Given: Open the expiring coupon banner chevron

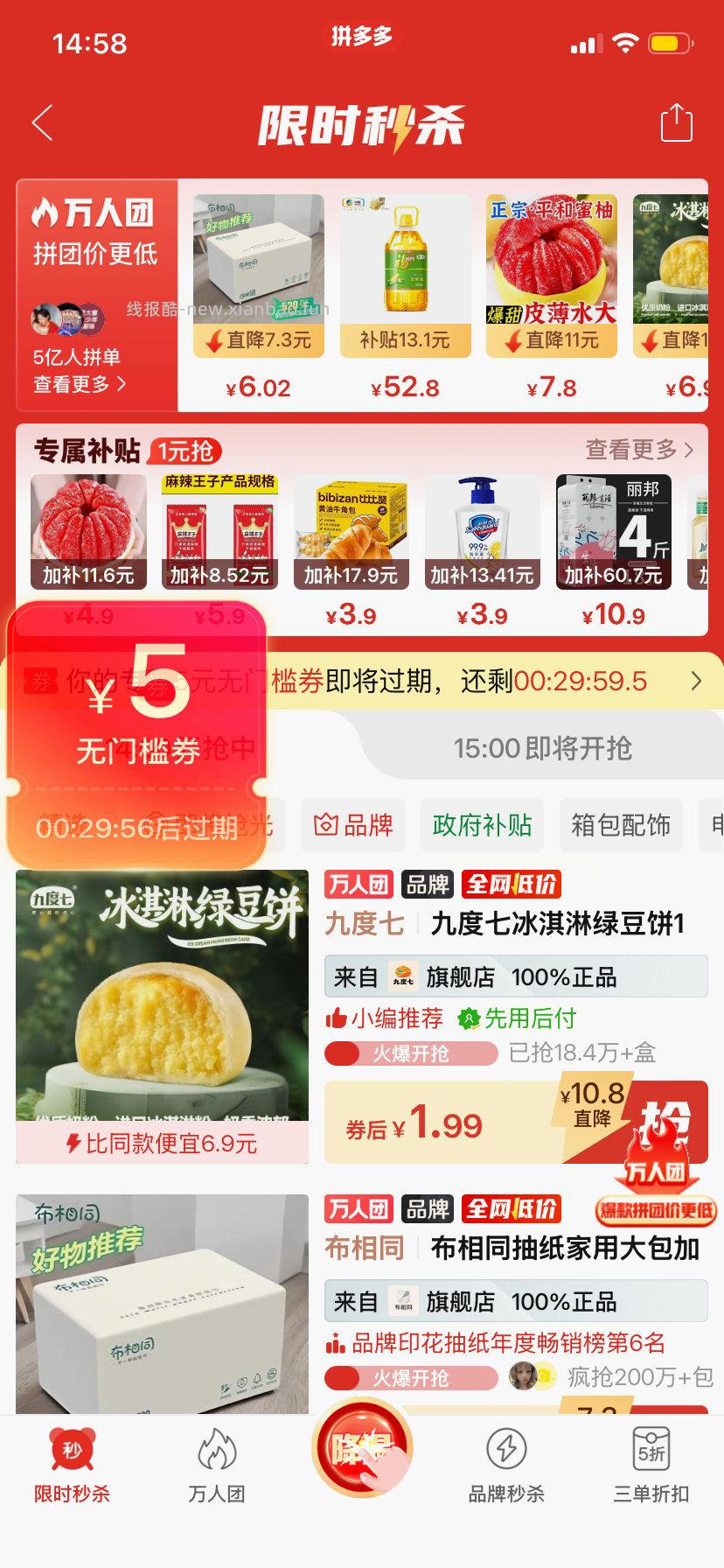Looking at the screenshot, I should coord(695,680).
